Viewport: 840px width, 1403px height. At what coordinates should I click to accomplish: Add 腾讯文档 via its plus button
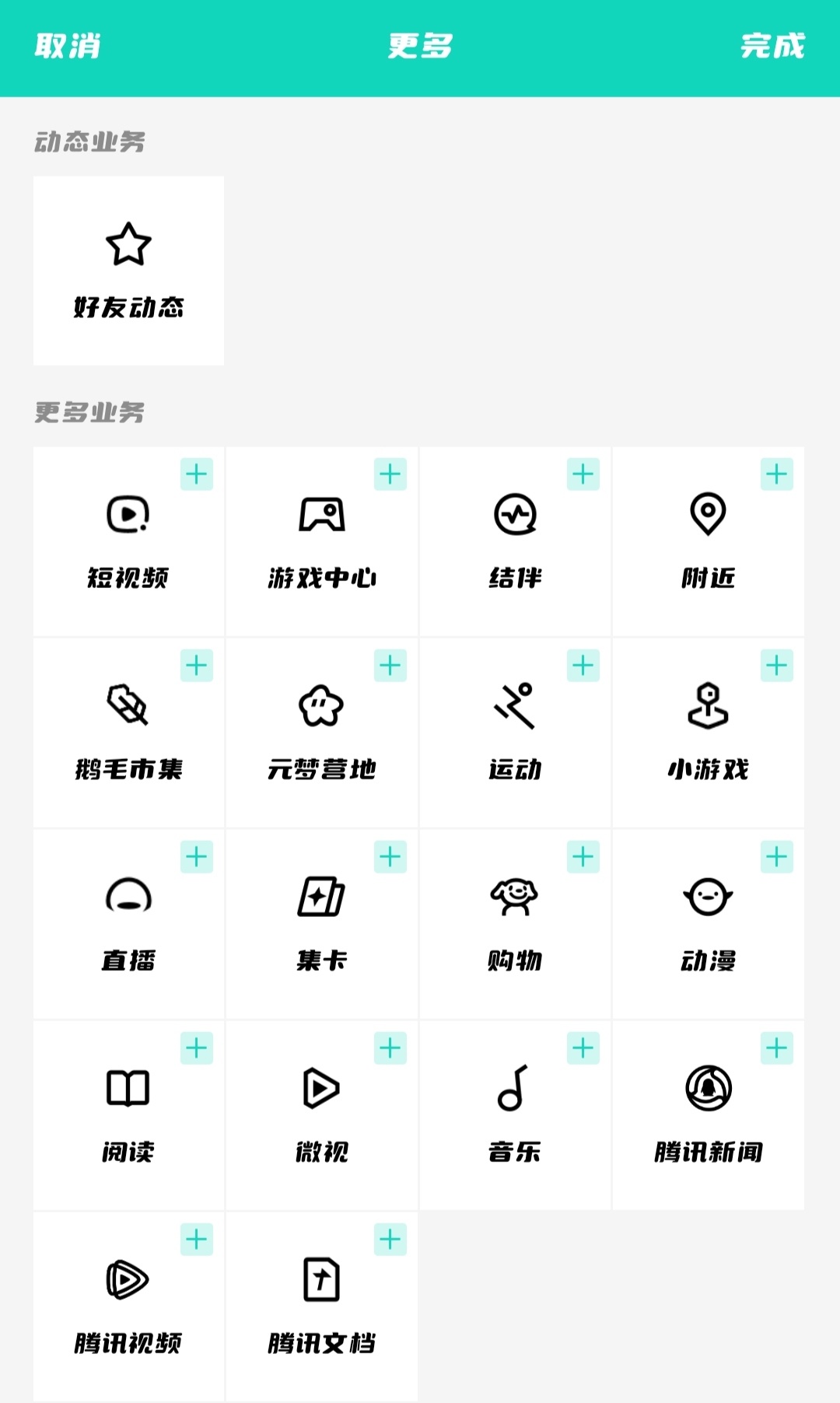(390, 1240)
